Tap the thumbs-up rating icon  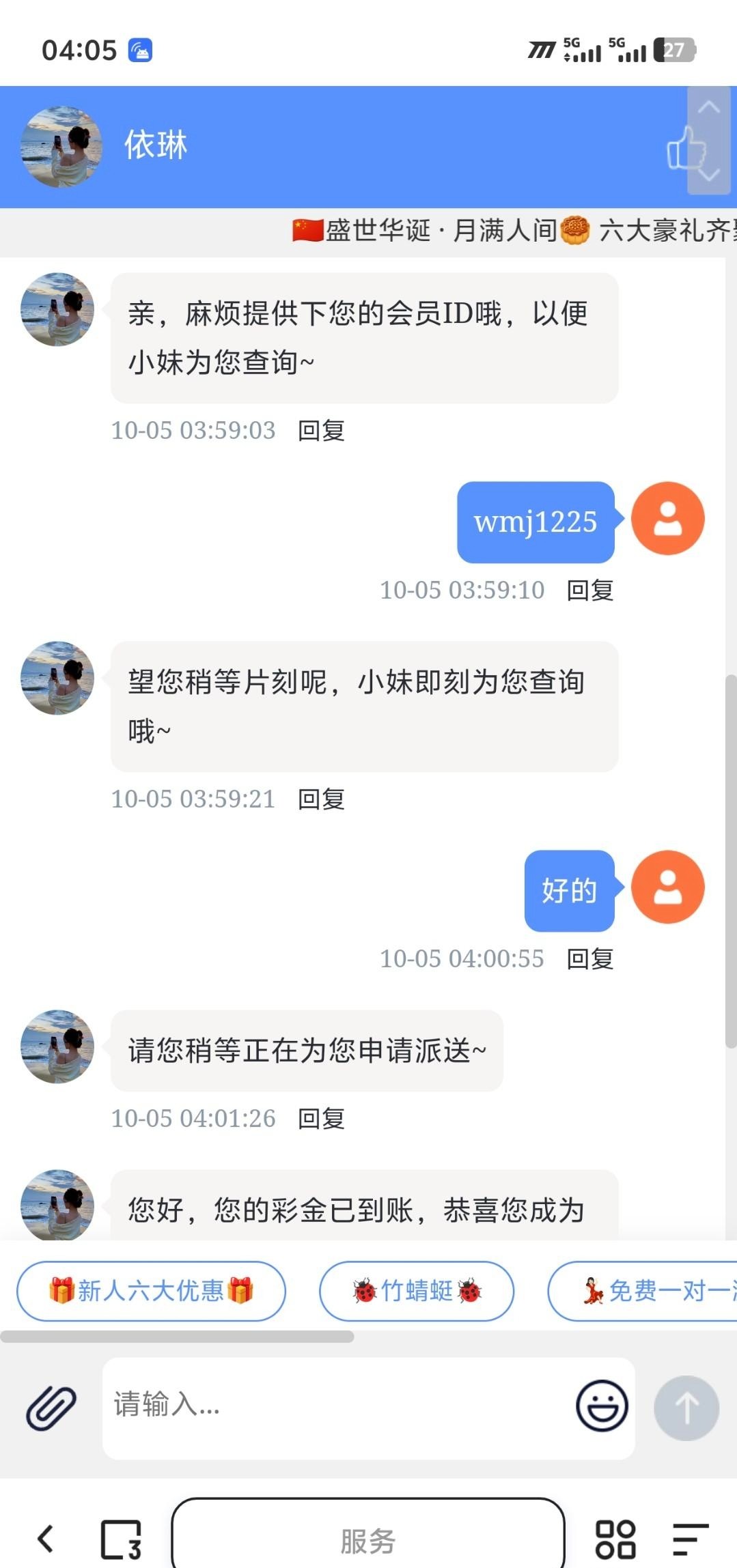click(x=684, y=148)
